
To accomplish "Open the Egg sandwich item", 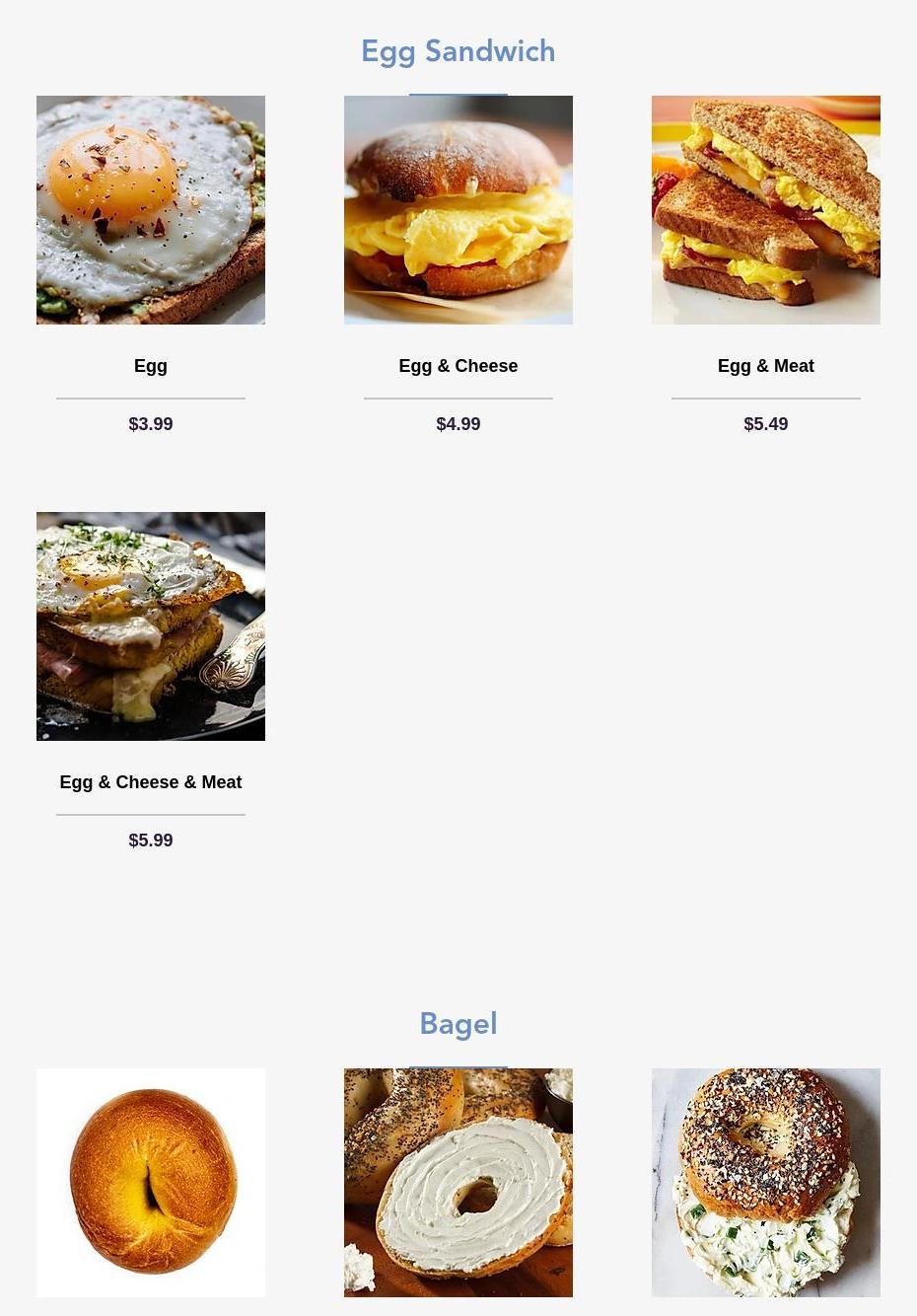I will pos(150,210).
